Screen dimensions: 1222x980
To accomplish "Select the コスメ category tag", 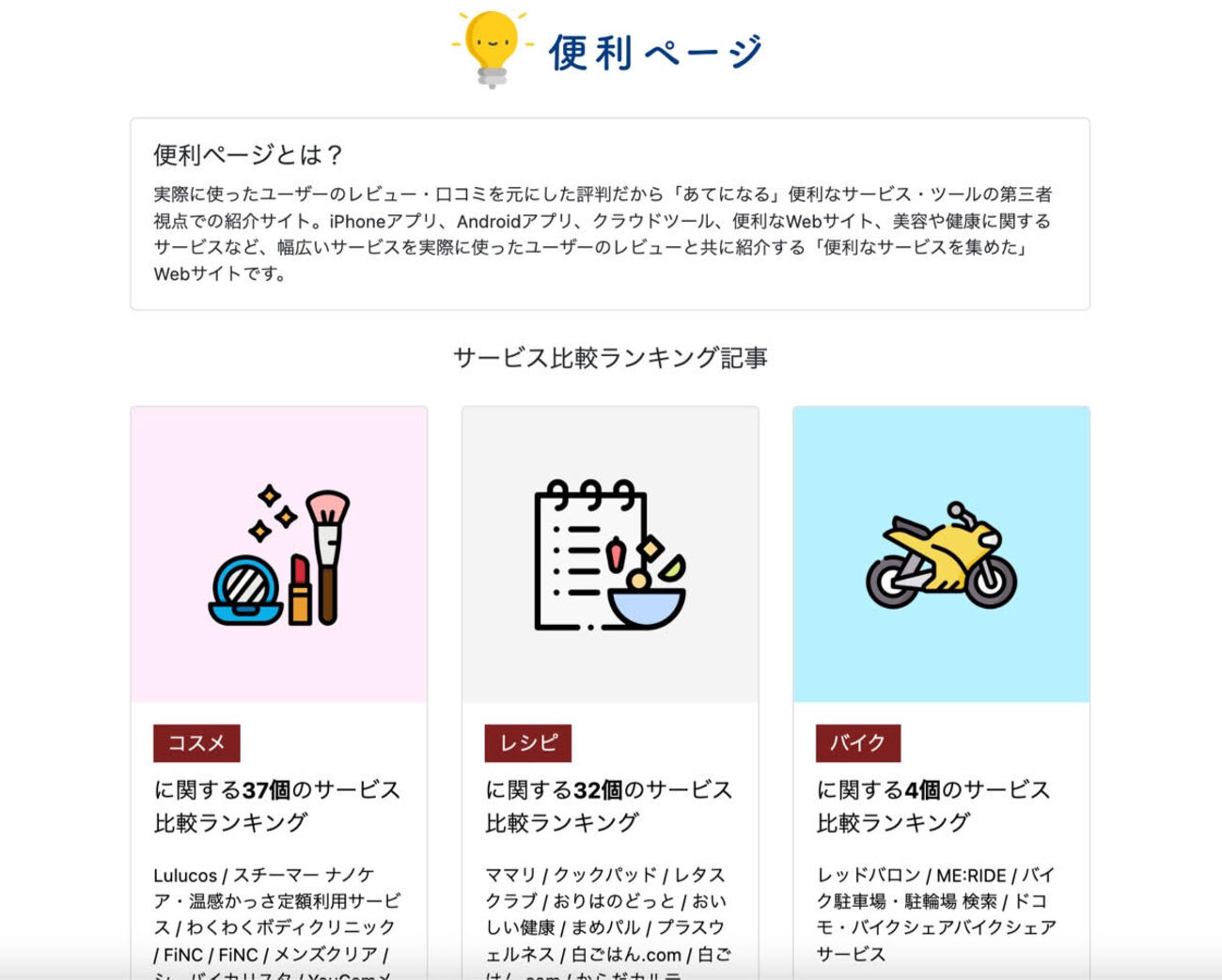I will 196,743.
